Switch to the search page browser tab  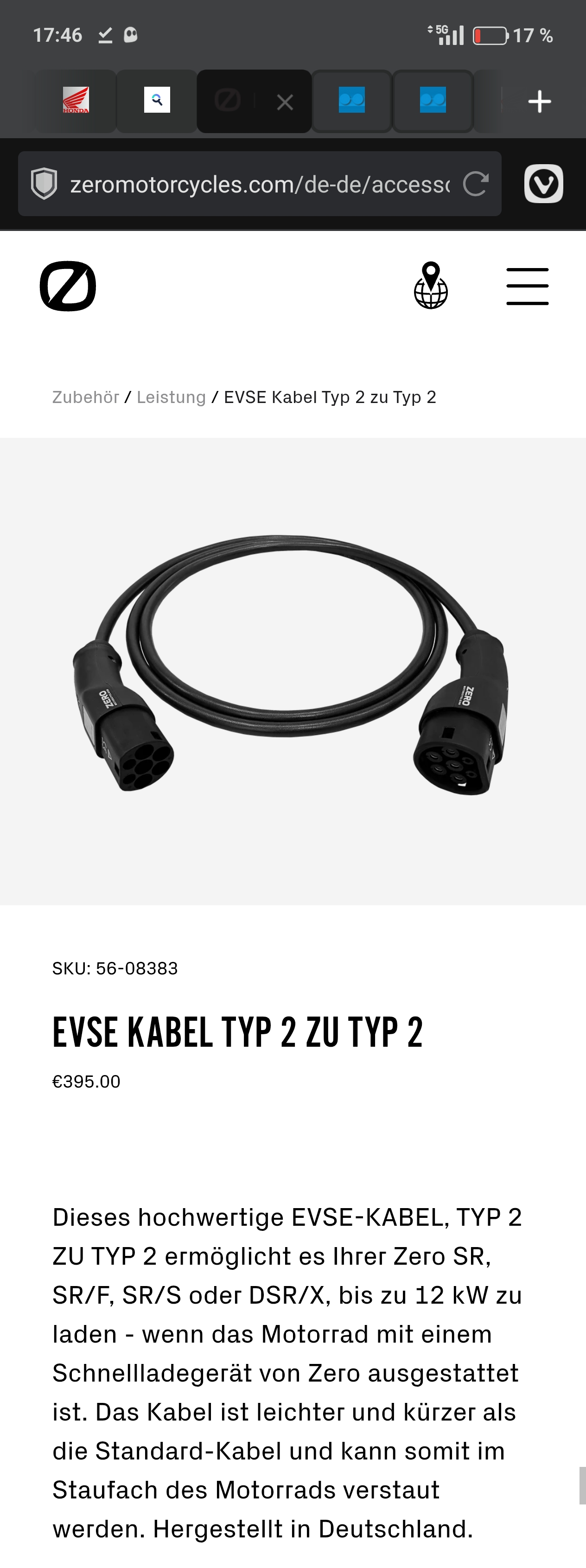[157, 101]
